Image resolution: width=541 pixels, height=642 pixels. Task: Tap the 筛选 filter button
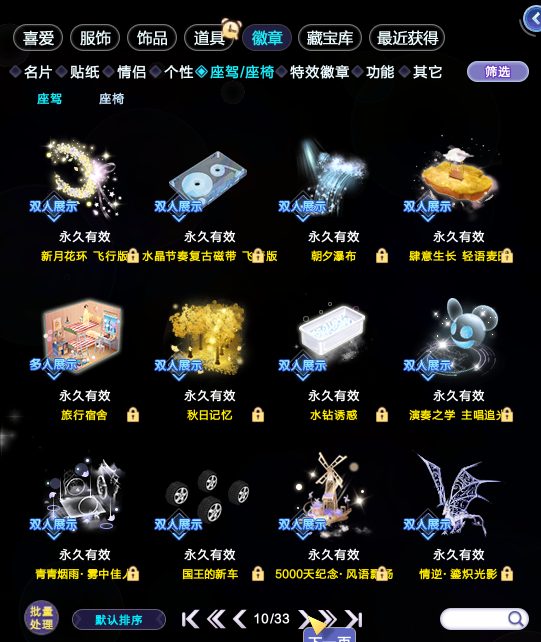tap(498, 72)
